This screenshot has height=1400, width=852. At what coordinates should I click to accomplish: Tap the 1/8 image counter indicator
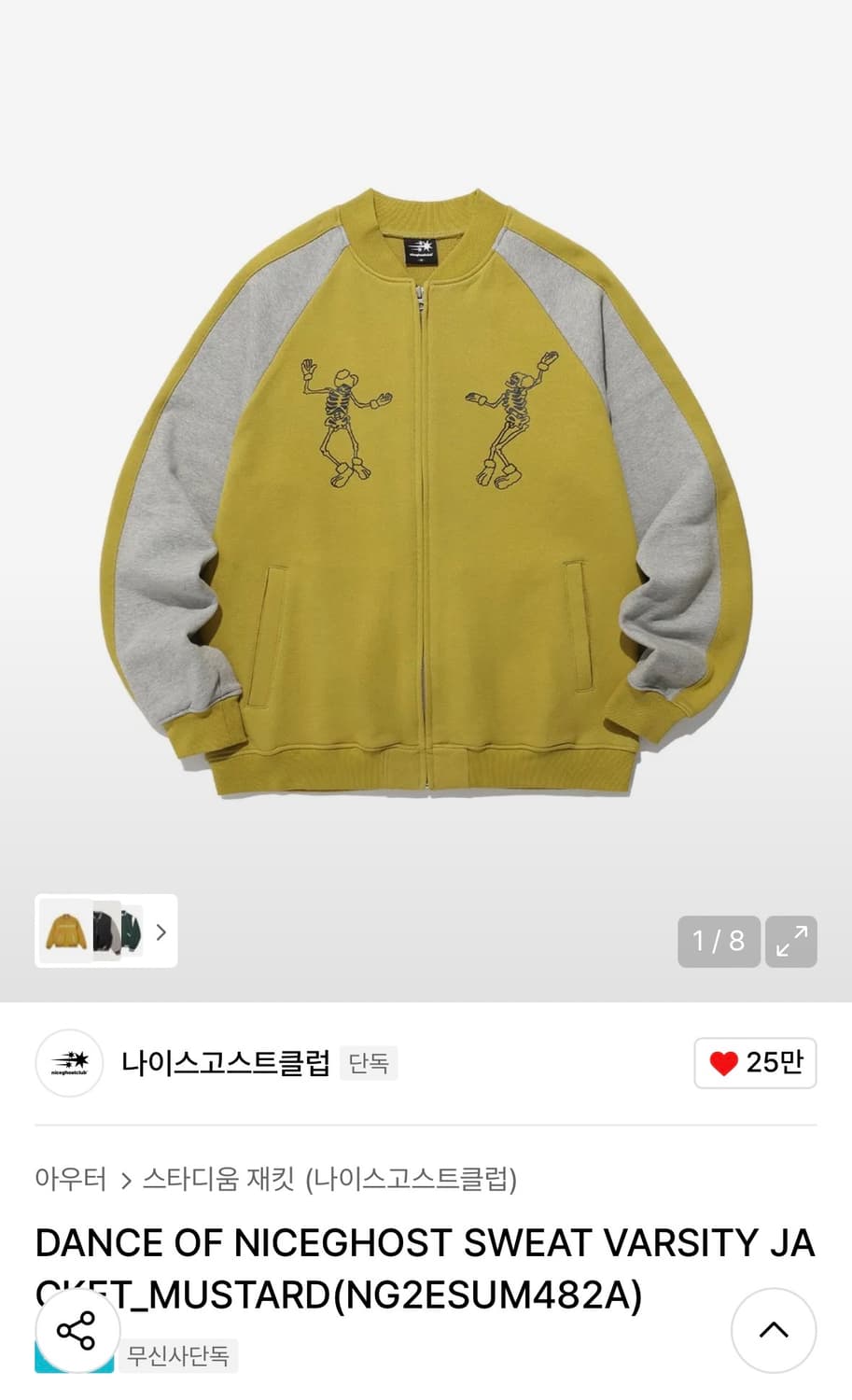pos(718,942)
